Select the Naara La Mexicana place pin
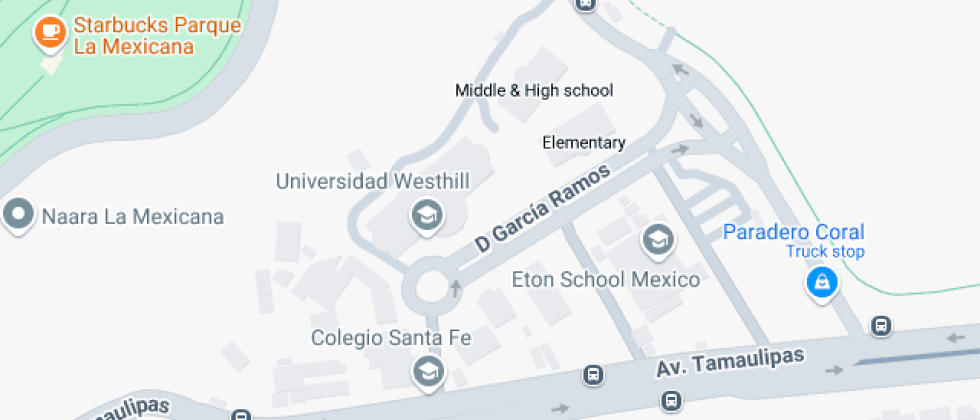This screenshot has height=420, width=980. [19, 215]
